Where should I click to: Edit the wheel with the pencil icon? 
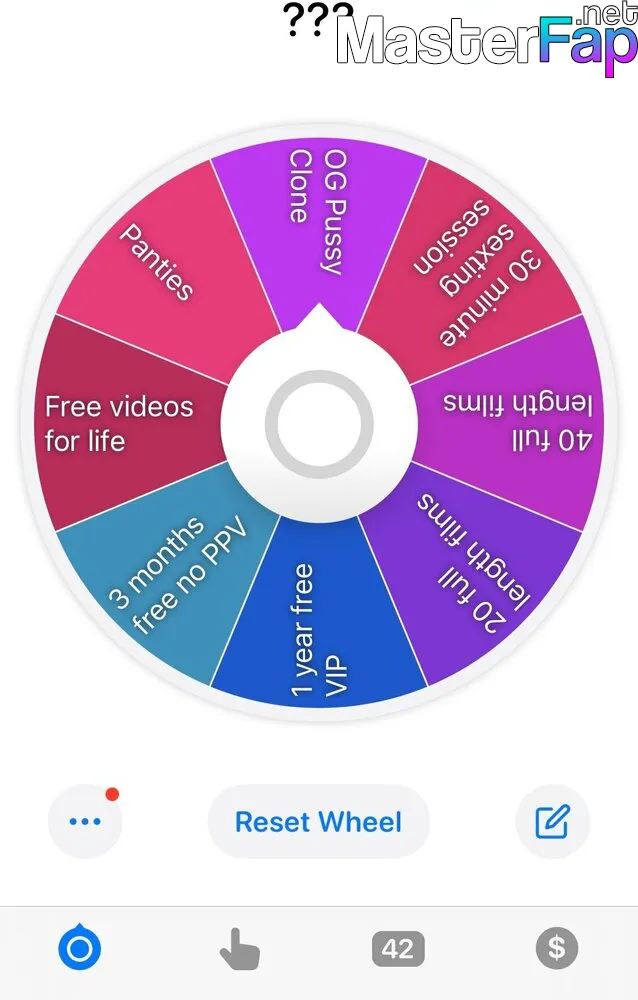click(552, 822)
